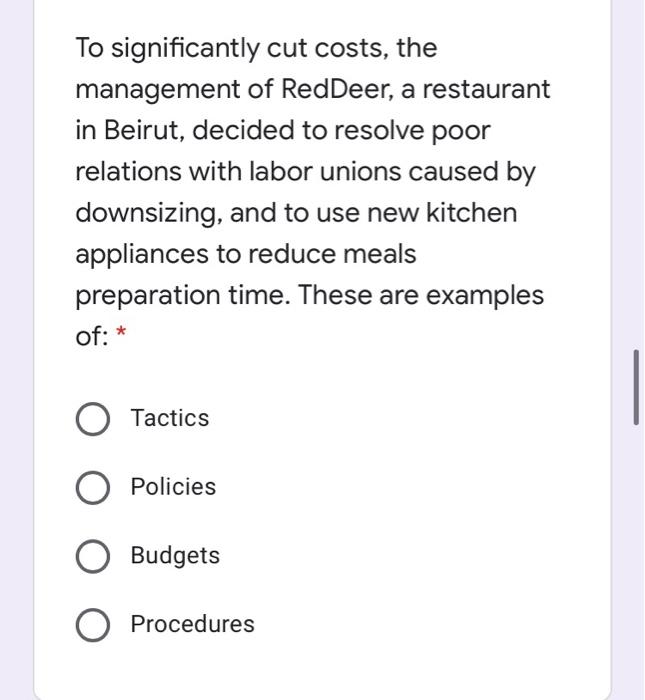Pick the Budgets radio button
Viewport: 645px width, 700px height.
point(93,556)
